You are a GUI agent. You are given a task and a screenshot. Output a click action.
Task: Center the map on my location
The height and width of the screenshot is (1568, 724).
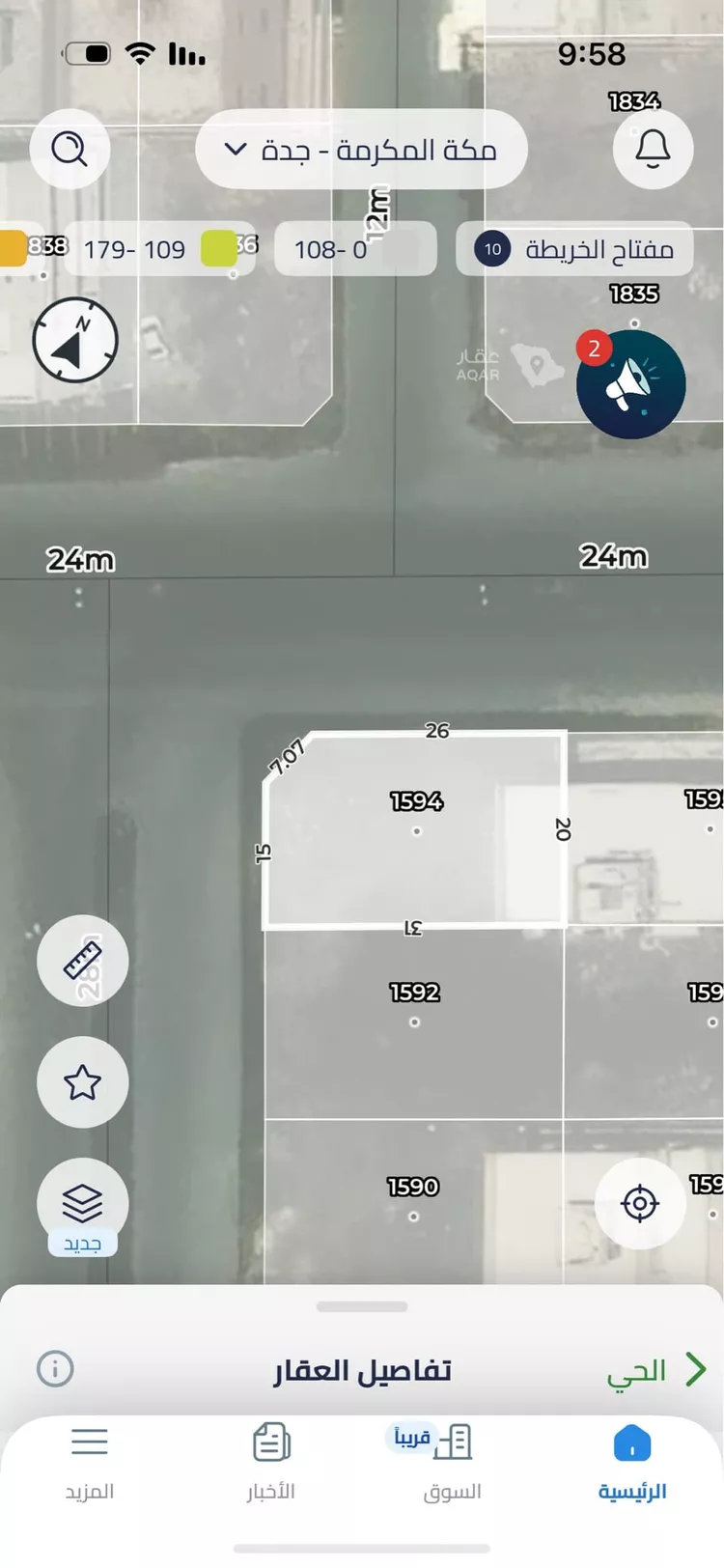640,1204
